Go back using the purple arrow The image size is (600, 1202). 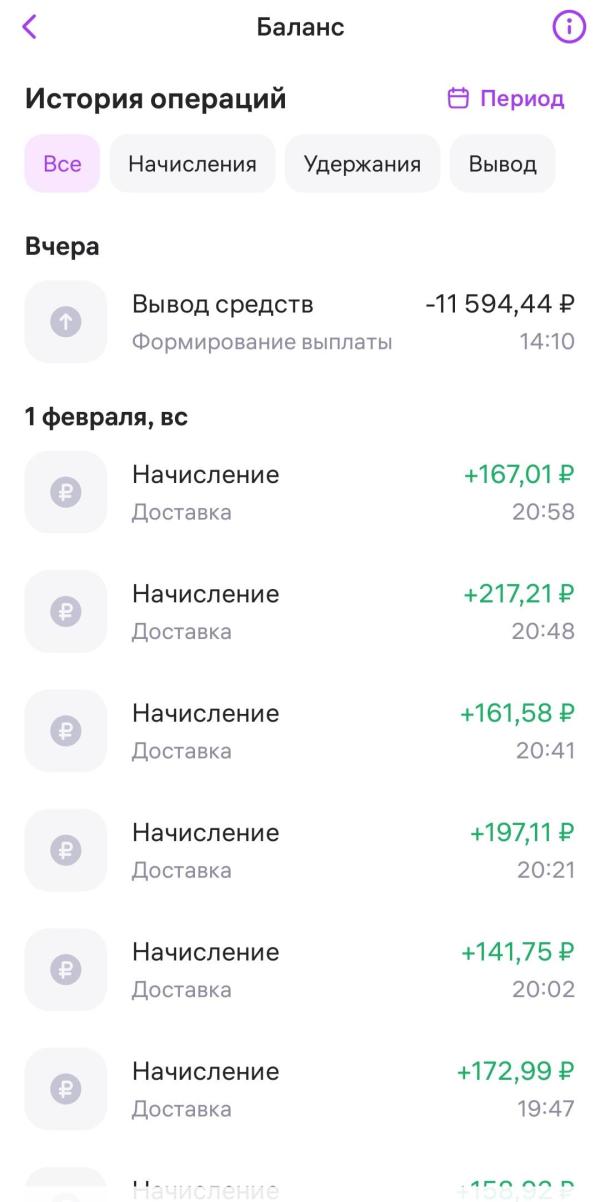click(29, 27)
